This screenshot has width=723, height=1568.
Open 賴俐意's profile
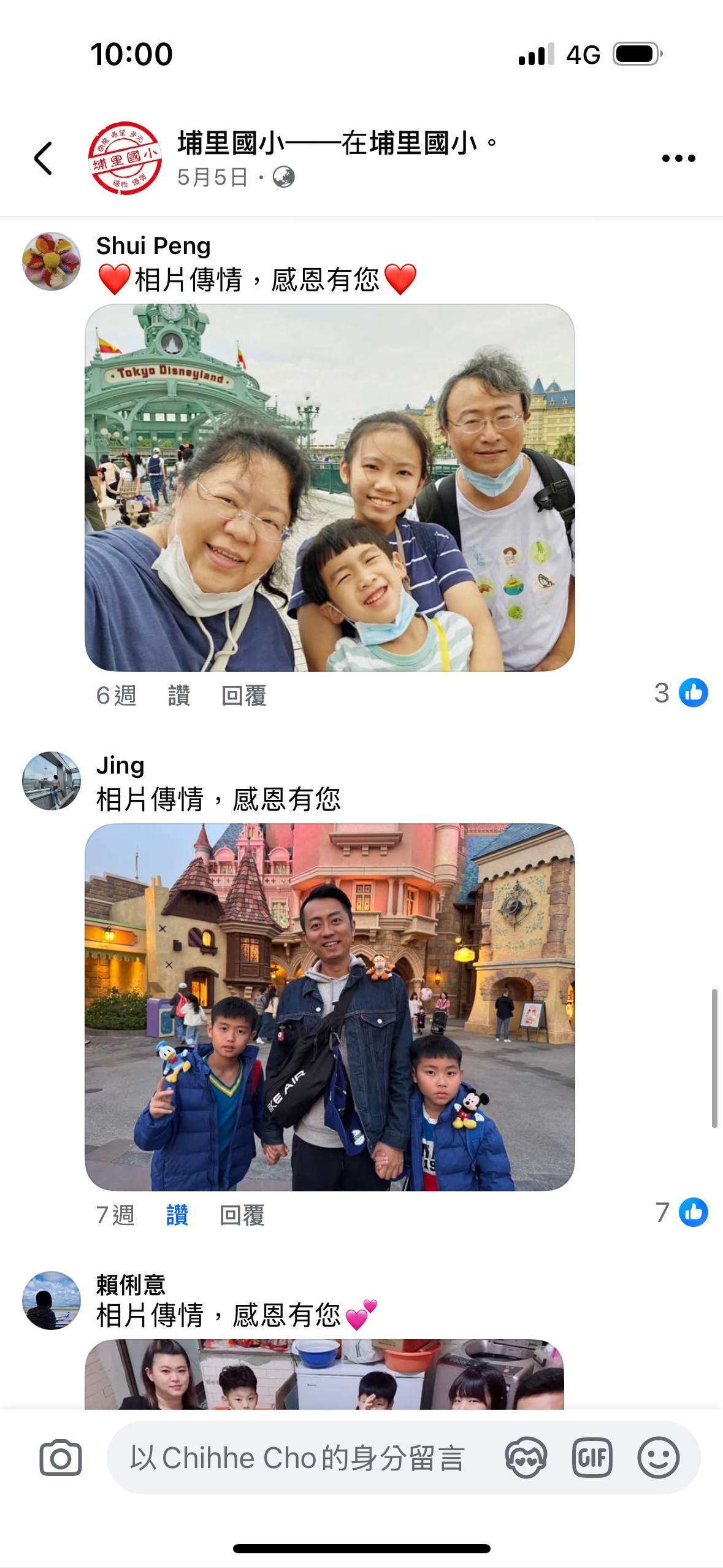point(131,1283)
